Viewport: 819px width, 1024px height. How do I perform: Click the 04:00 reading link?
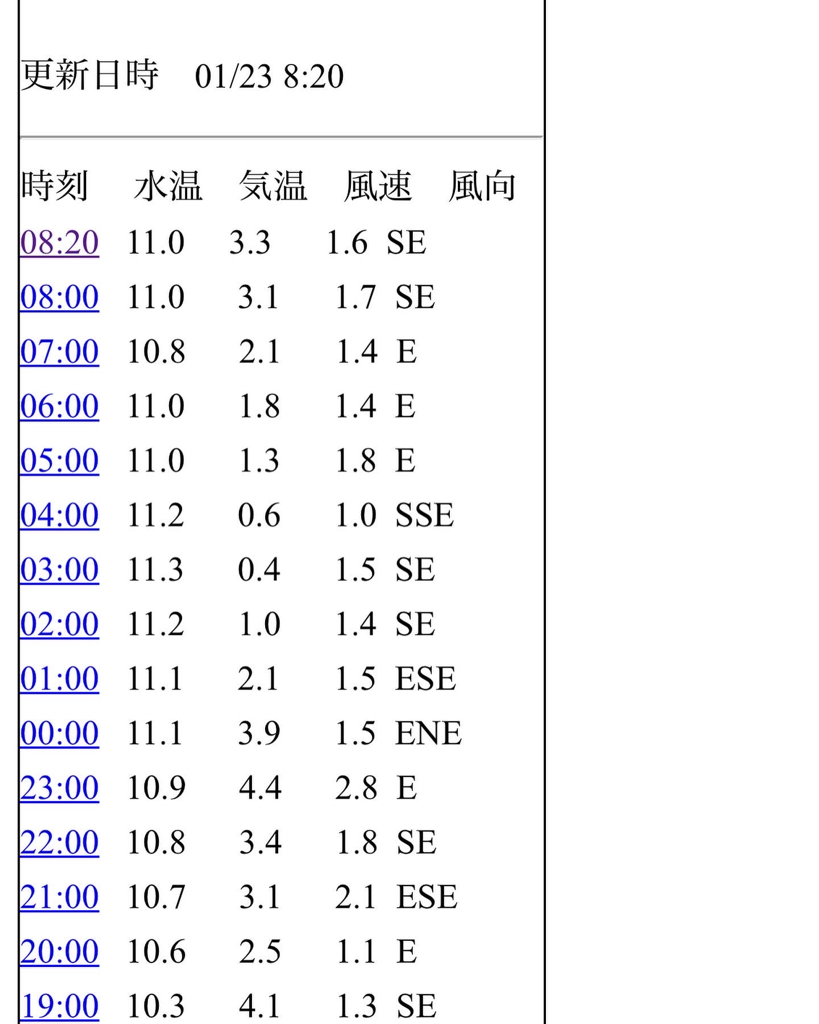tap(58, 515)
